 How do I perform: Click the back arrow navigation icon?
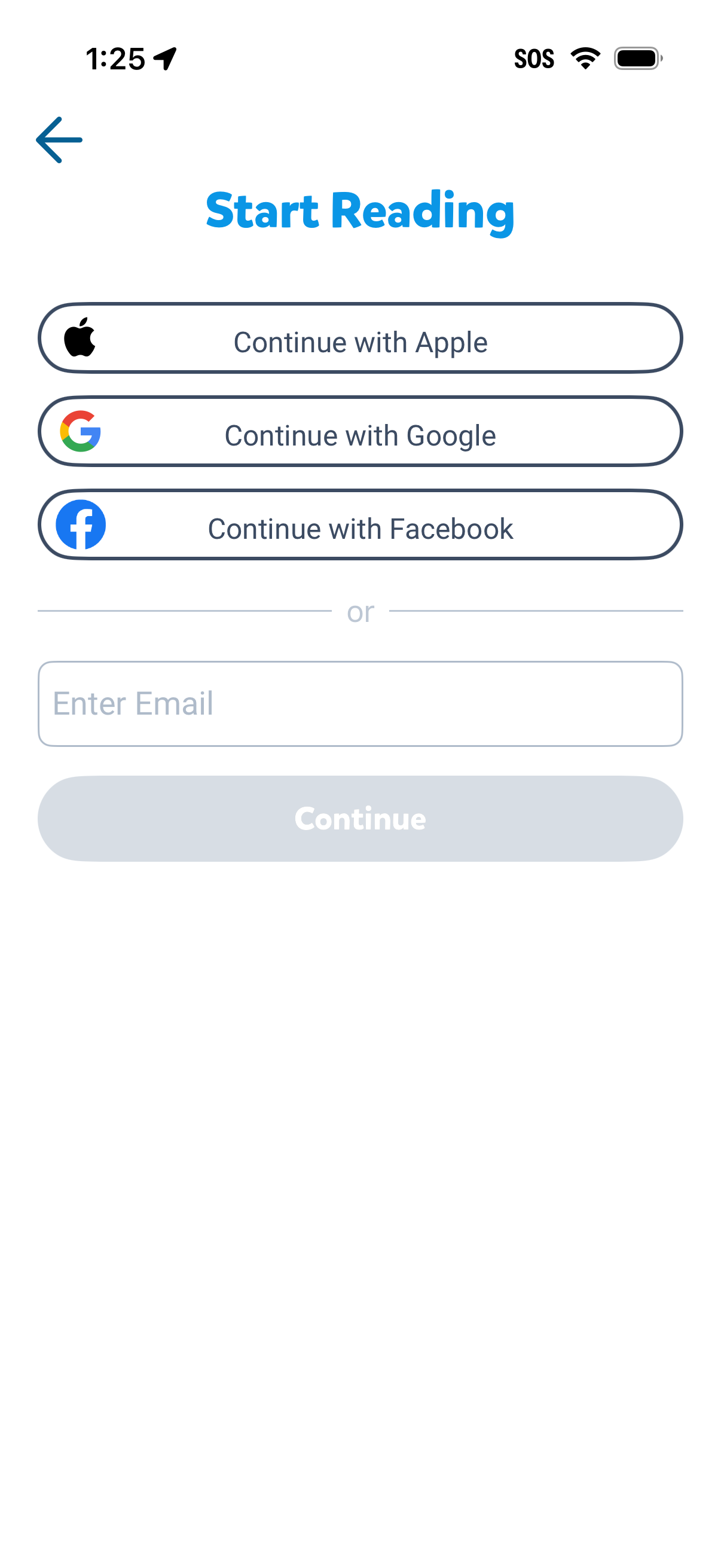pos(59,140)
